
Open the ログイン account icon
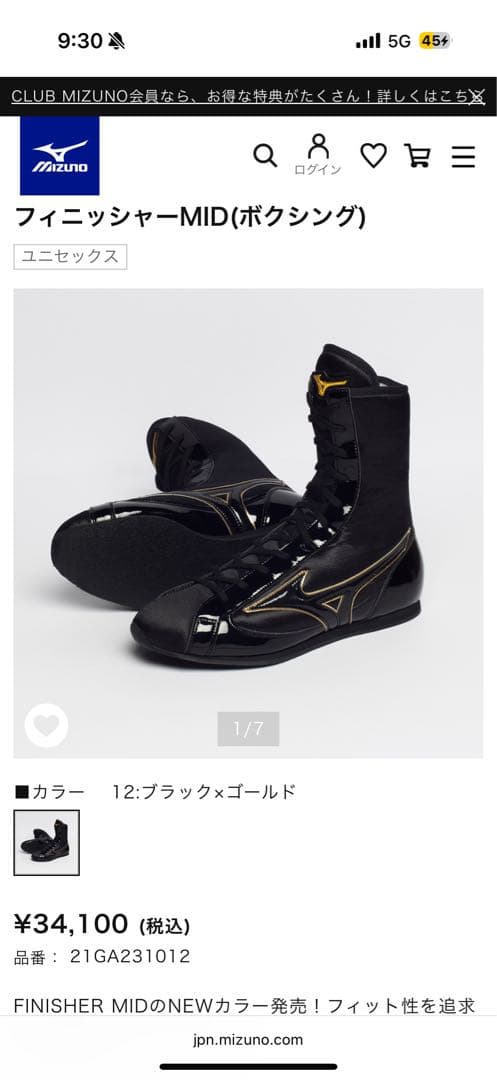point(318,155)
